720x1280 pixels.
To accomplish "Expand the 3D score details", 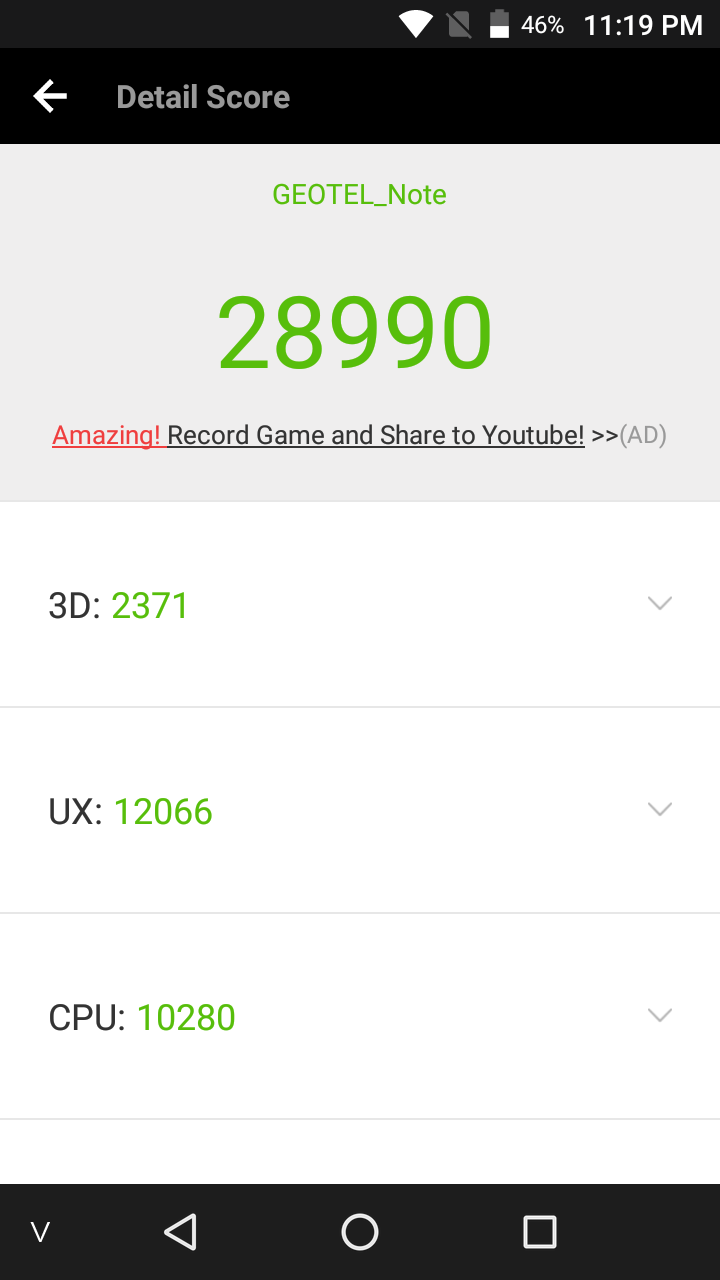I will click(360, 604).
